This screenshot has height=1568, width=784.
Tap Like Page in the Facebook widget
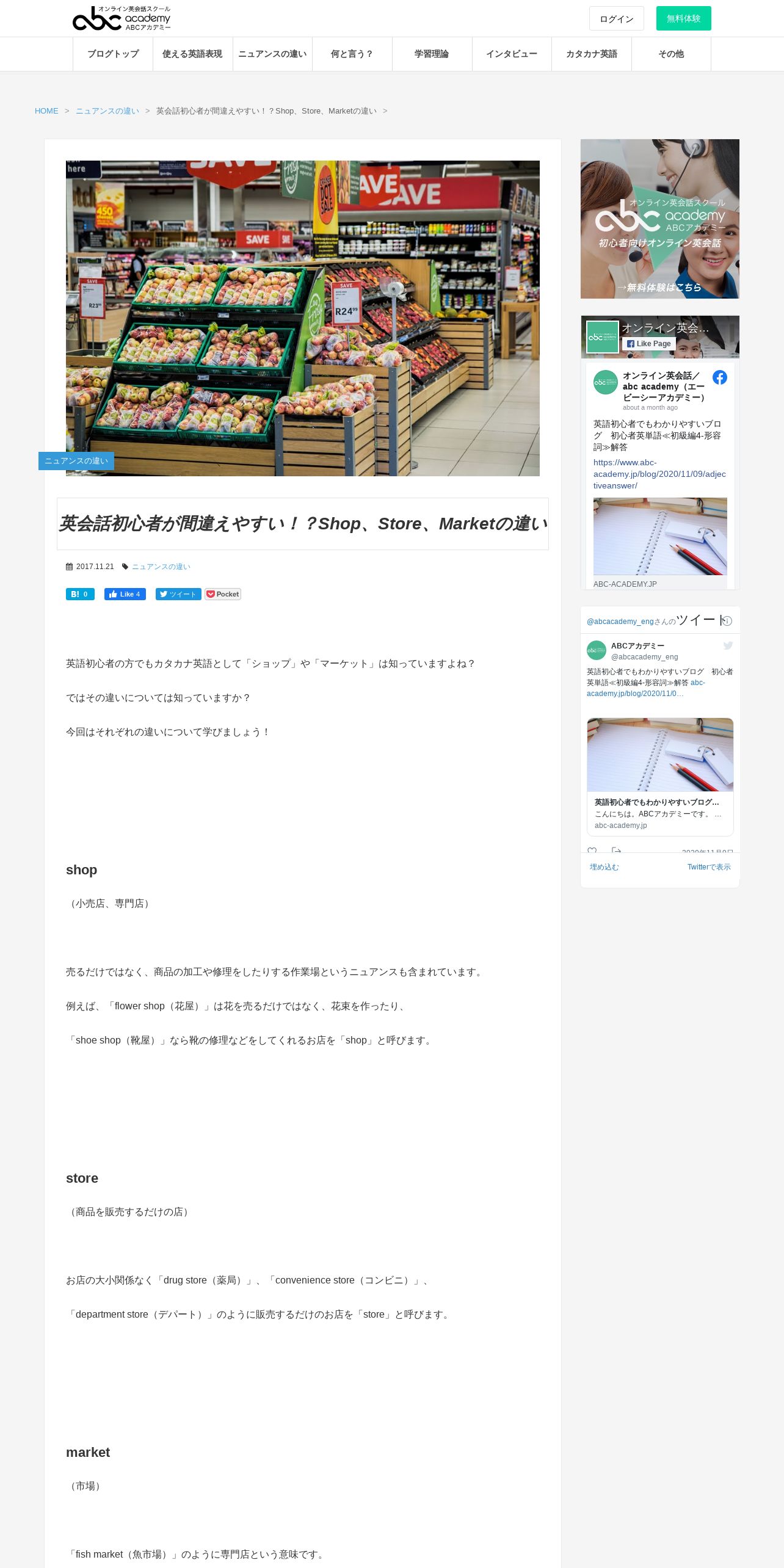click(x=649, y=344)
